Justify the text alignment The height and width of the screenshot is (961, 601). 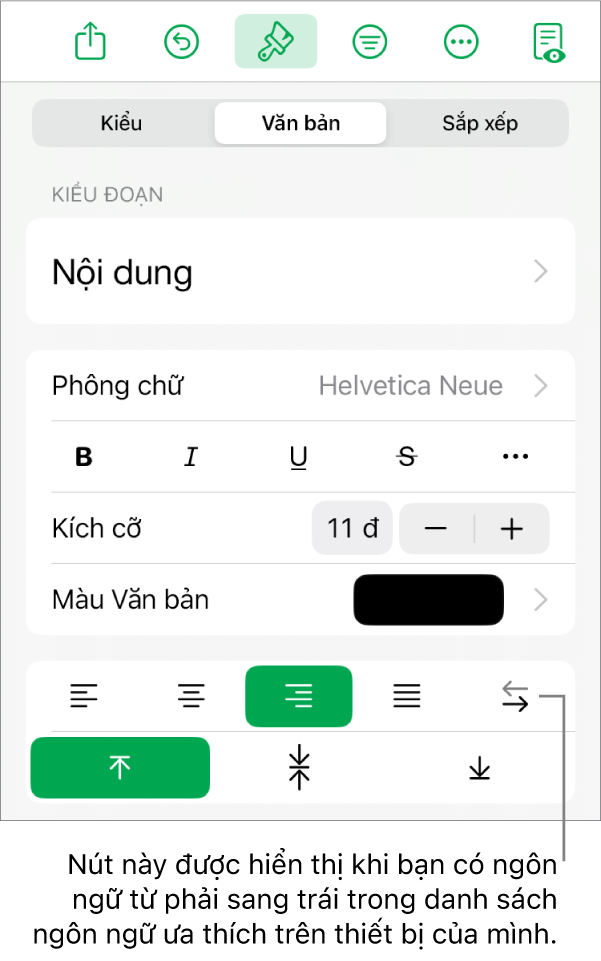[407, 696]
